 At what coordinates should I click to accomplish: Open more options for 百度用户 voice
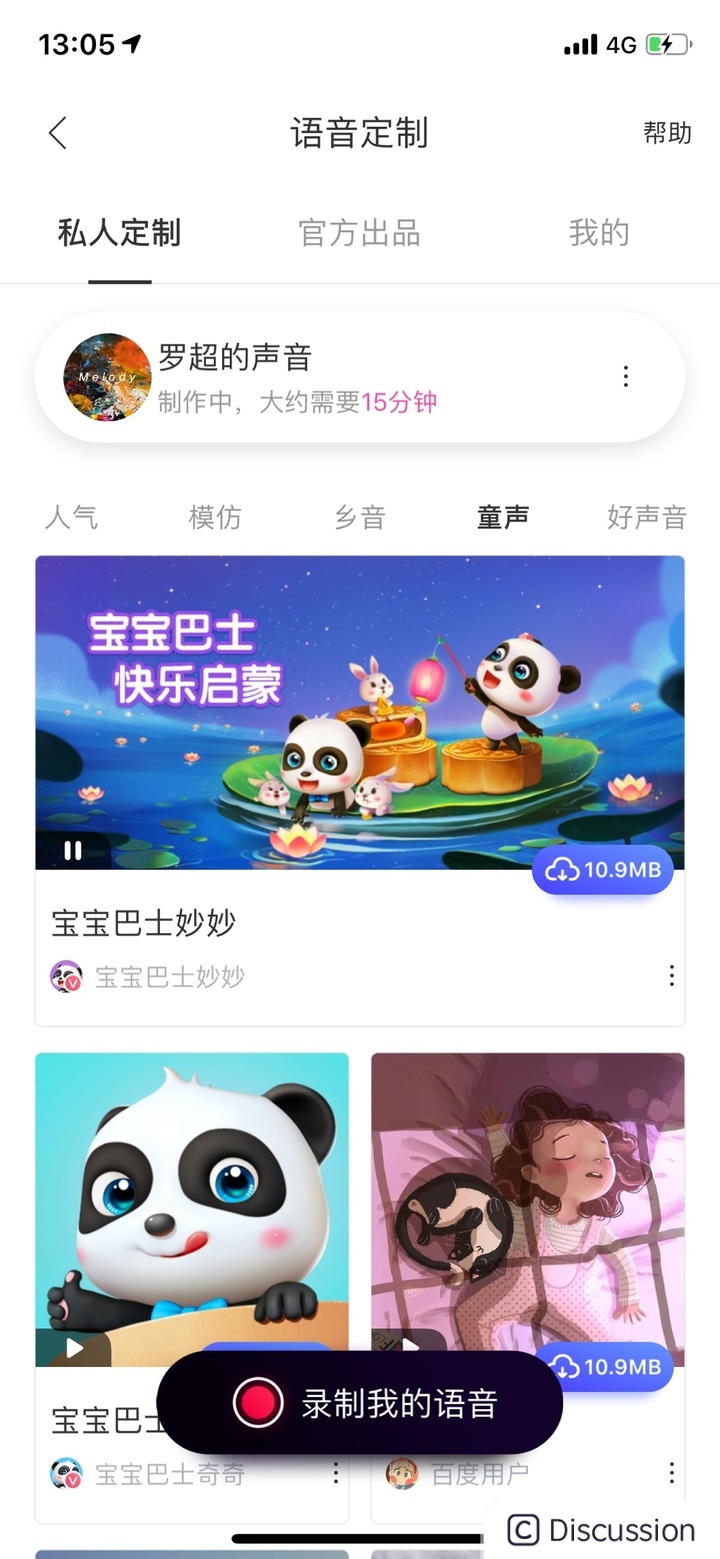click(671, 1473)
